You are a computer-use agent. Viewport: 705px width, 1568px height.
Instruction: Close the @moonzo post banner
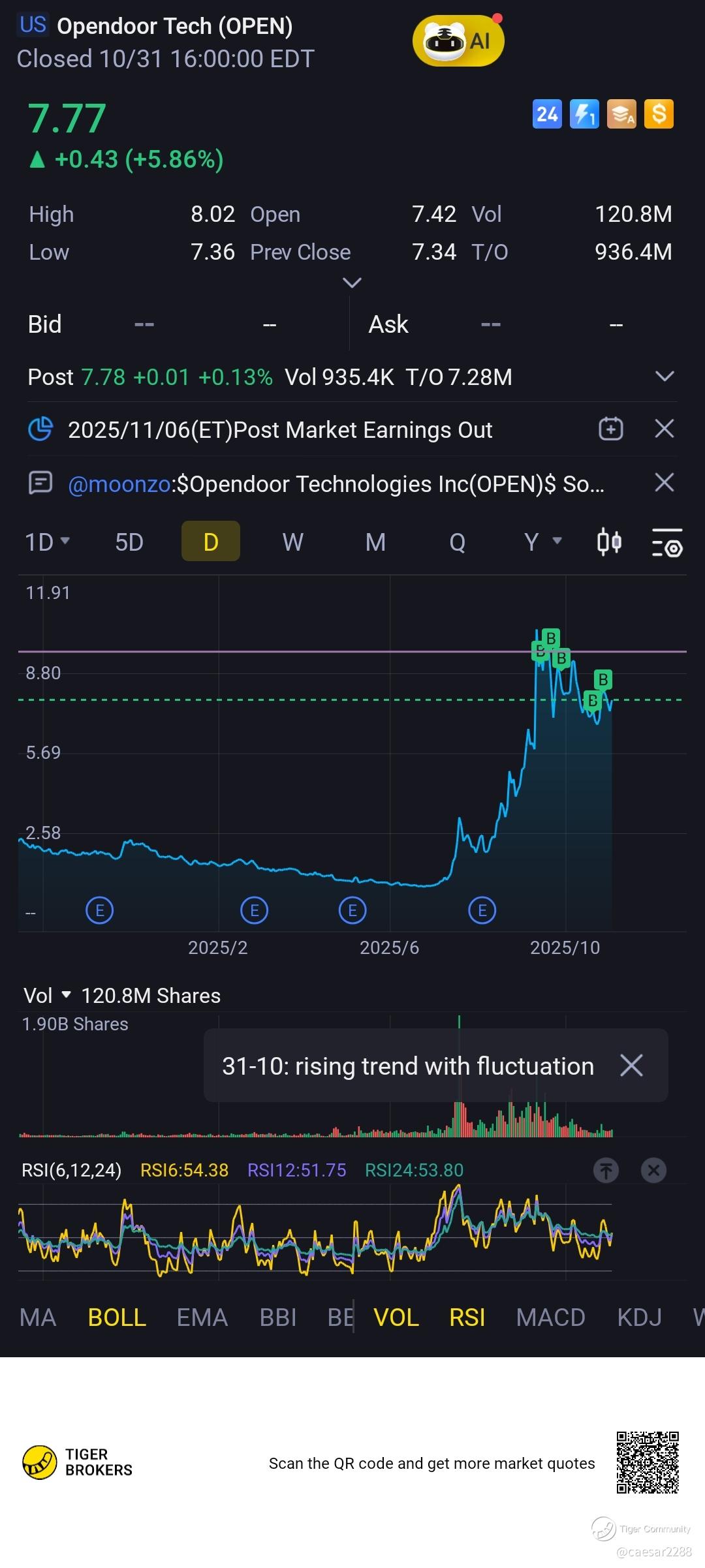(x=664, y=483)
